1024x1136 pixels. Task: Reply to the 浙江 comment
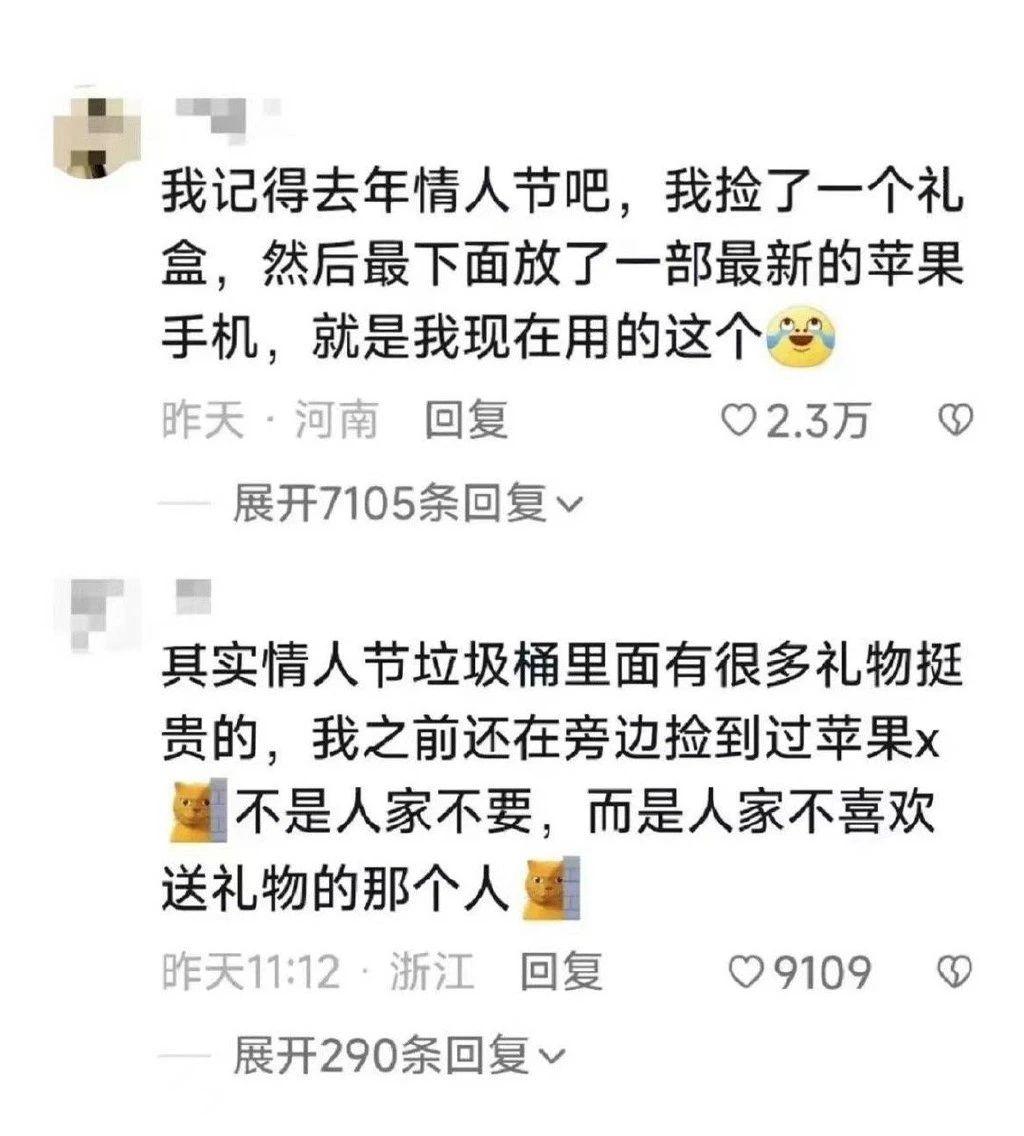click(562, 971)
